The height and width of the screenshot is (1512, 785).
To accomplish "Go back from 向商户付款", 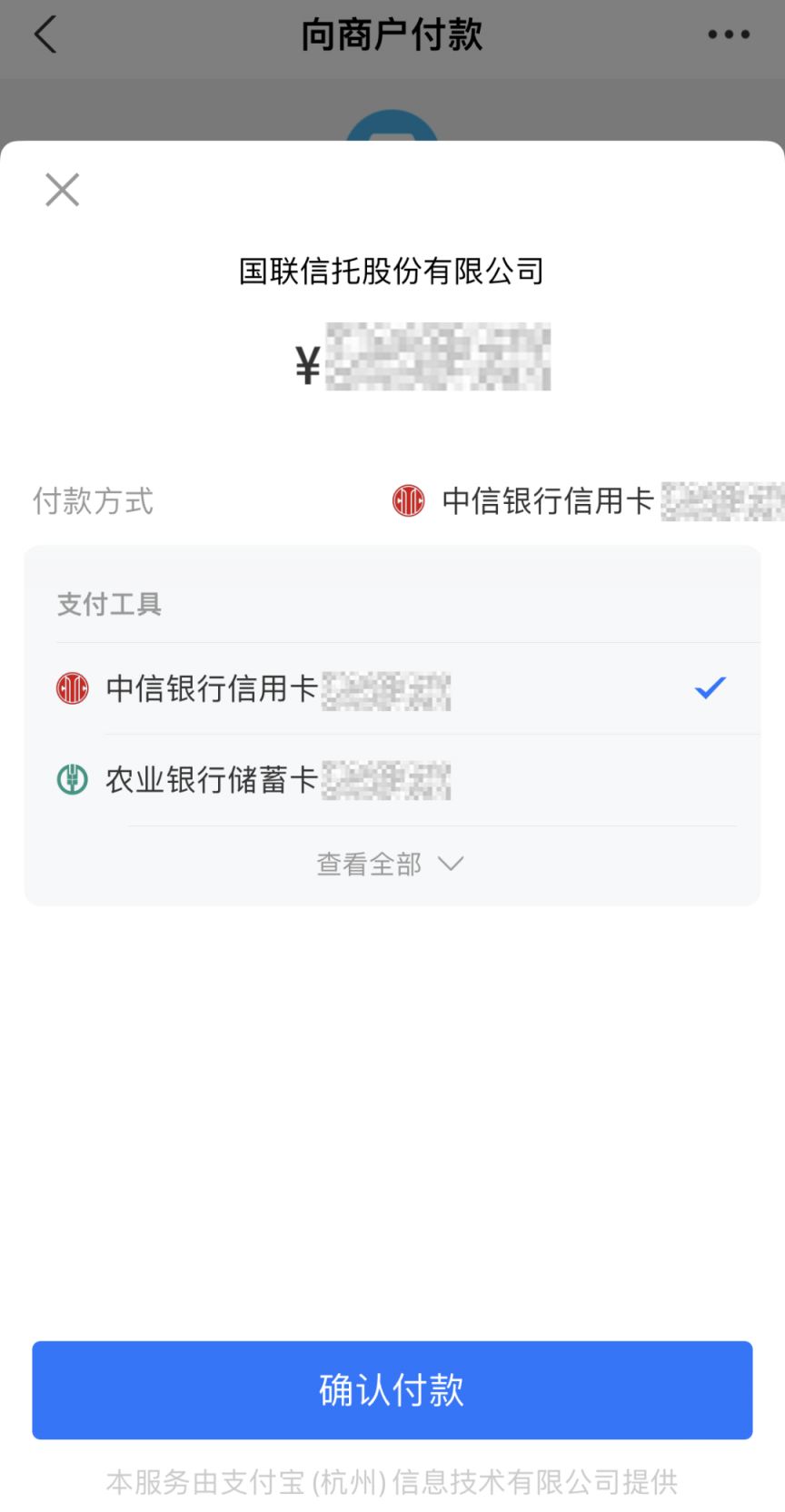I will (45, 35).
